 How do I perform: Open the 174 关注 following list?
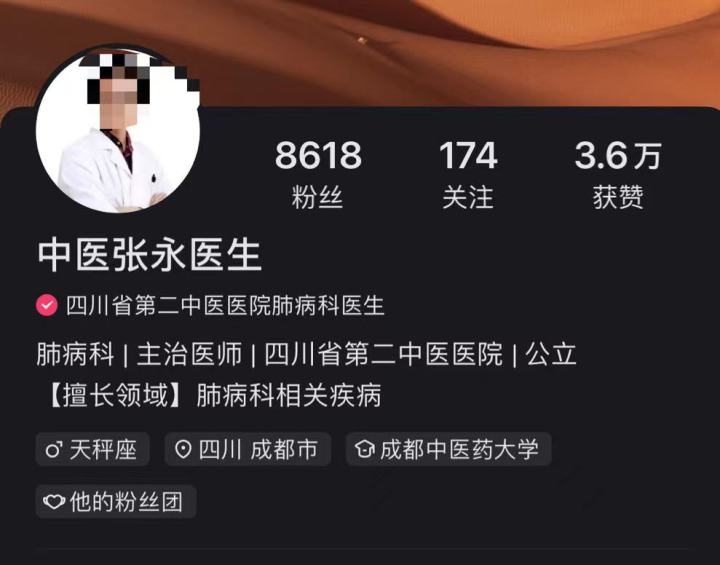tap(468, 174)
